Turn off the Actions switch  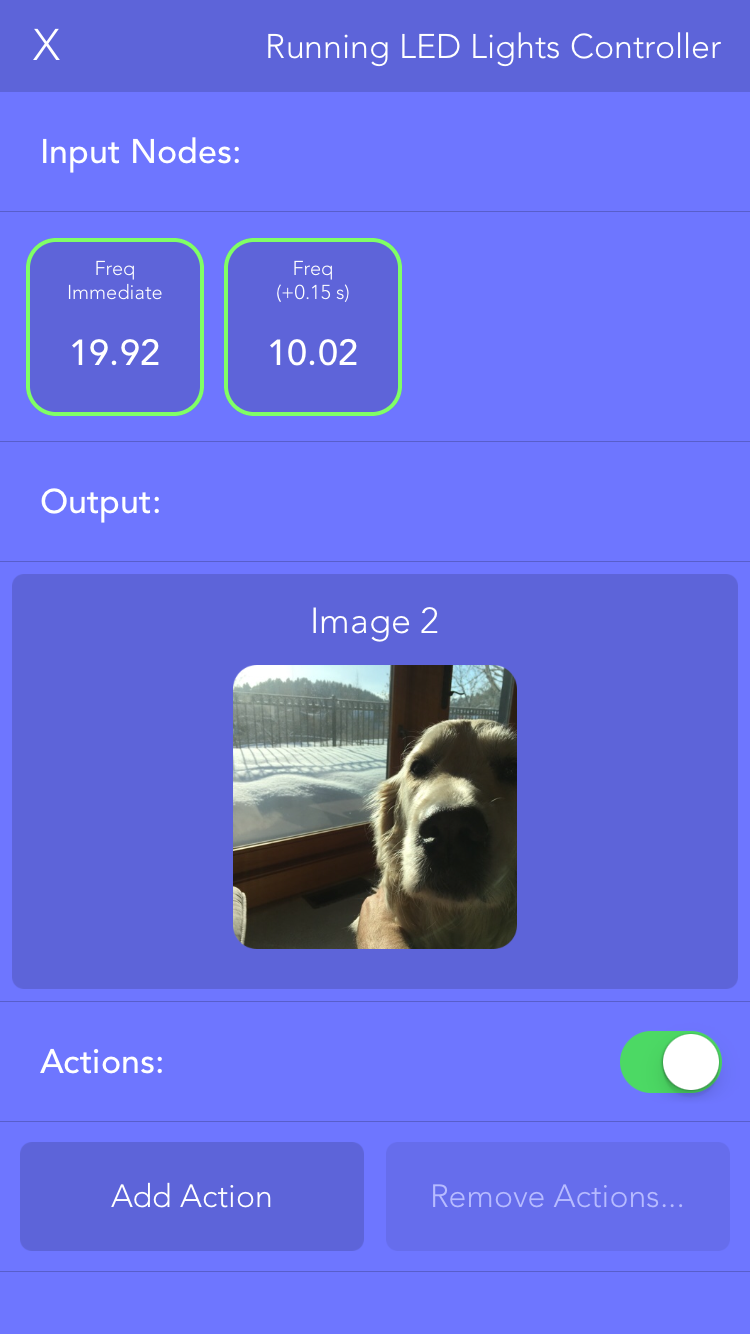click(670, 1062)
